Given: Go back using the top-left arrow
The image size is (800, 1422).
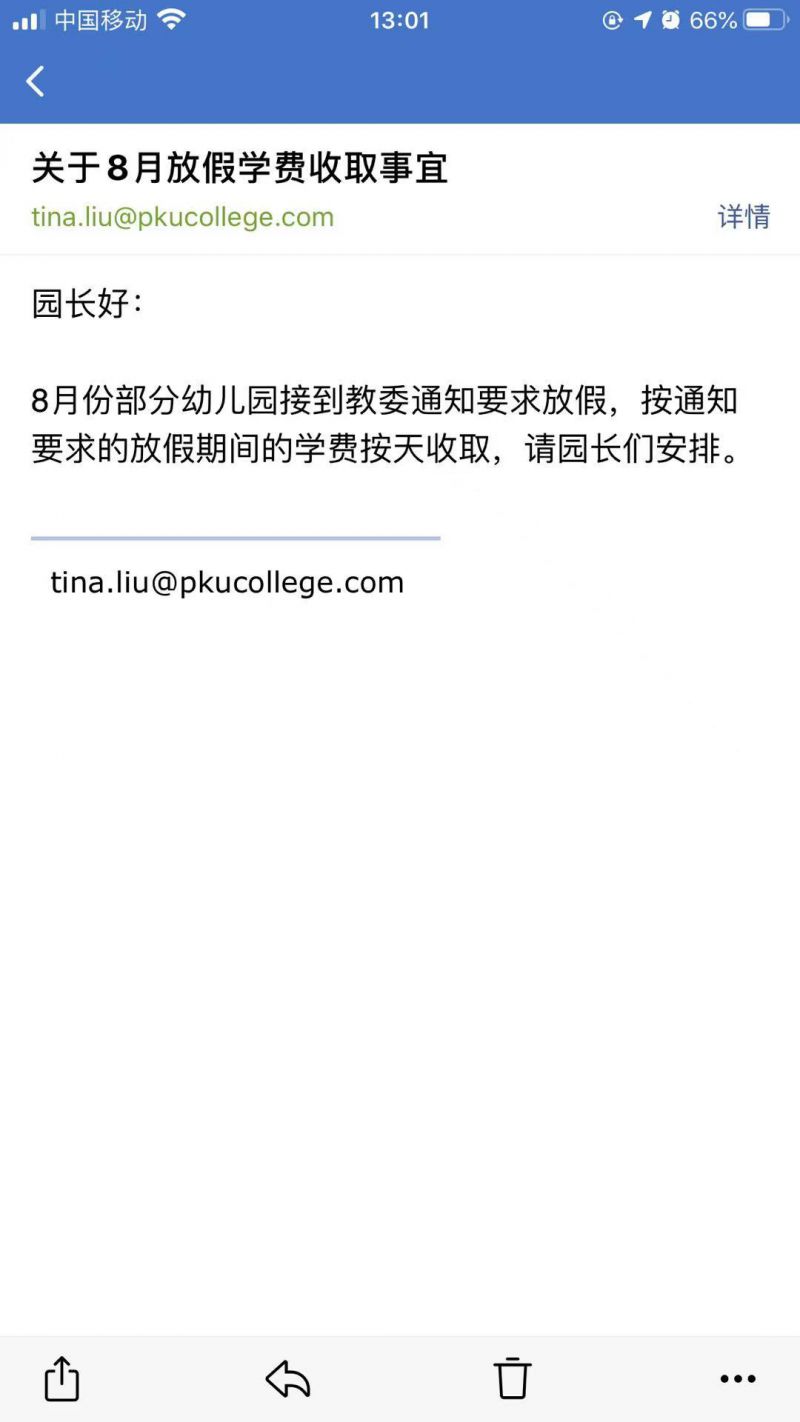Looking at the screenshot, I should point(36,81).
